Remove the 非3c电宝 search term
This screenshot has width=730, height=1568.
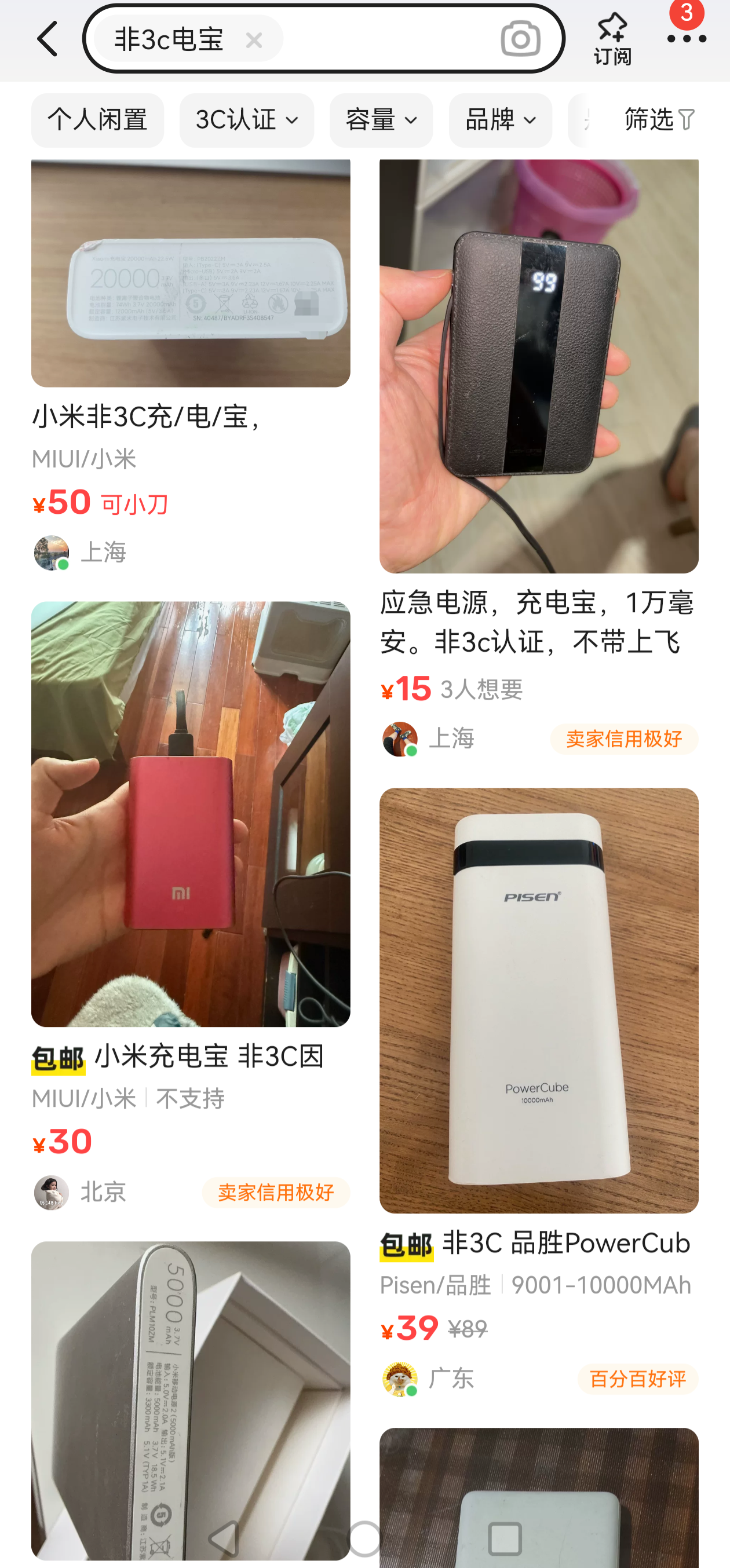click(253, 40)
